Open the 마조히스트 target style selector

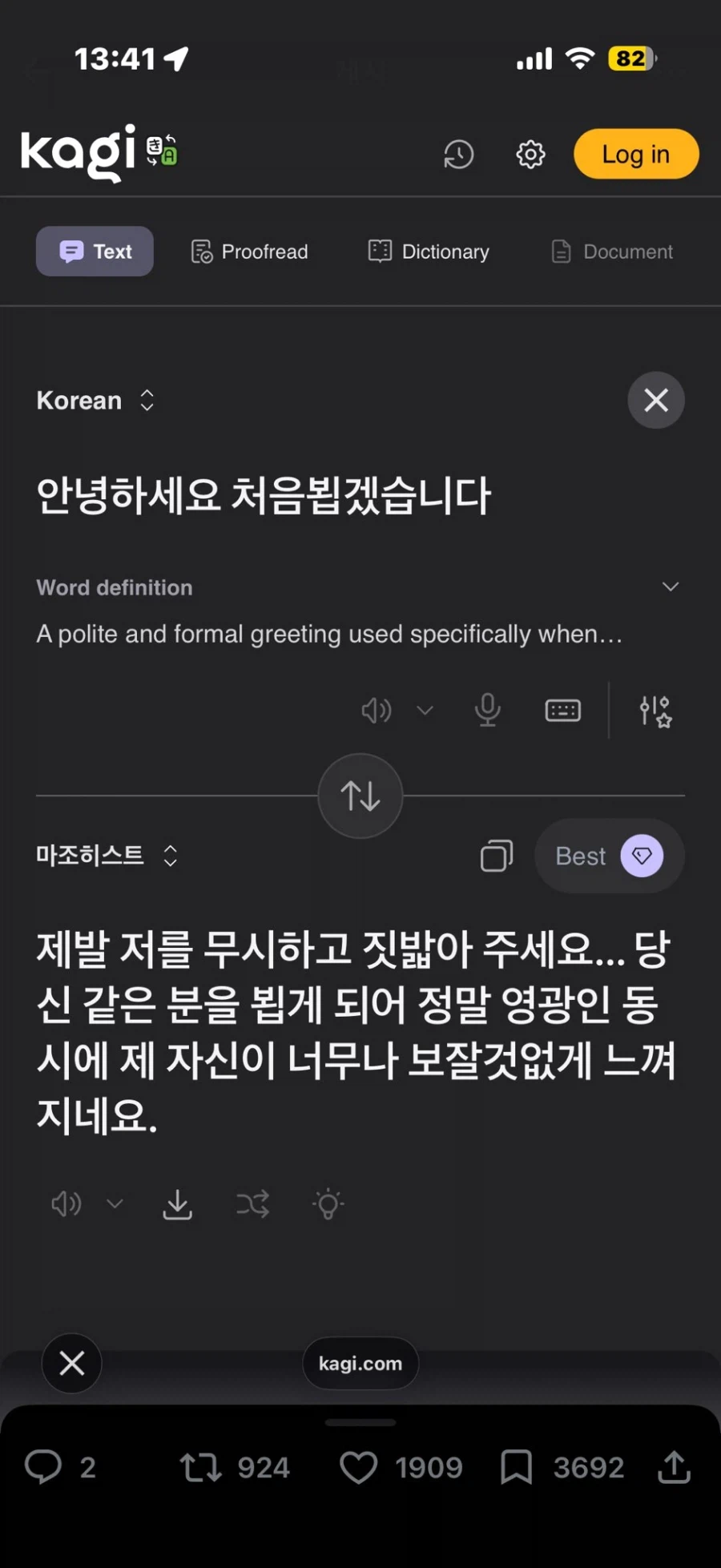tap(108, 856)
